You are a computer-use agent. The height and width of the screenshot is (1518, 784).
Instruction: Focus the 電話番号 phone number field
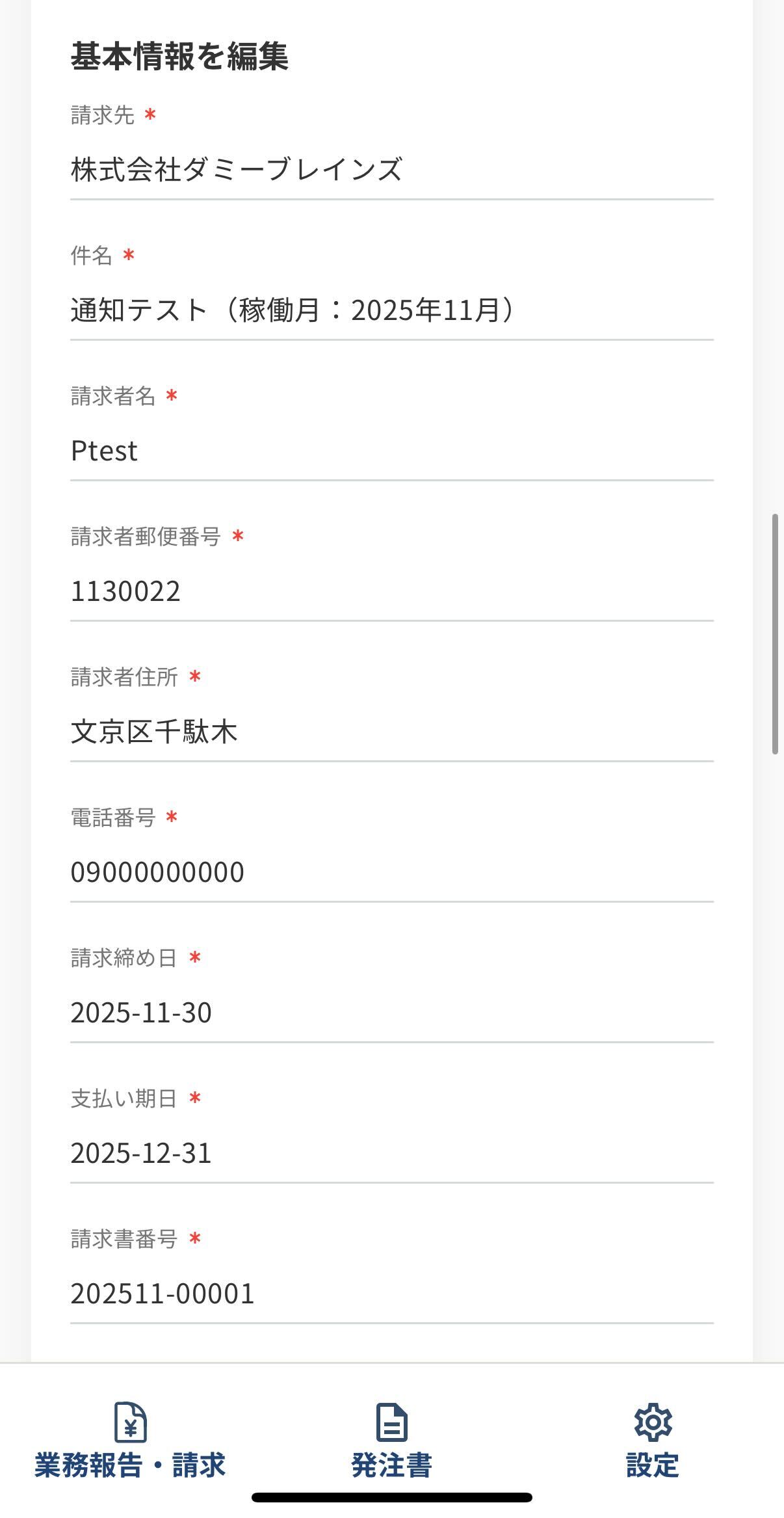[391, 873]
